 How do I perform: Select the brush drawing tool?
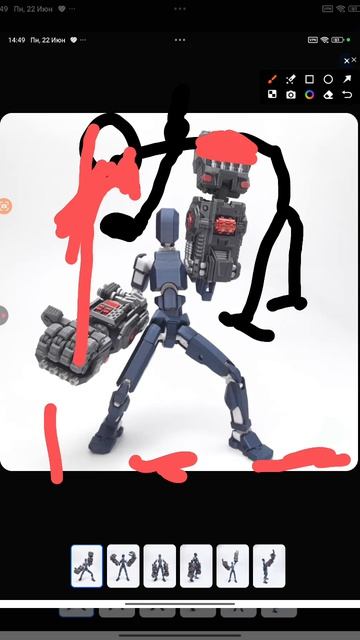pyautogui.click(x=272, y=79)
